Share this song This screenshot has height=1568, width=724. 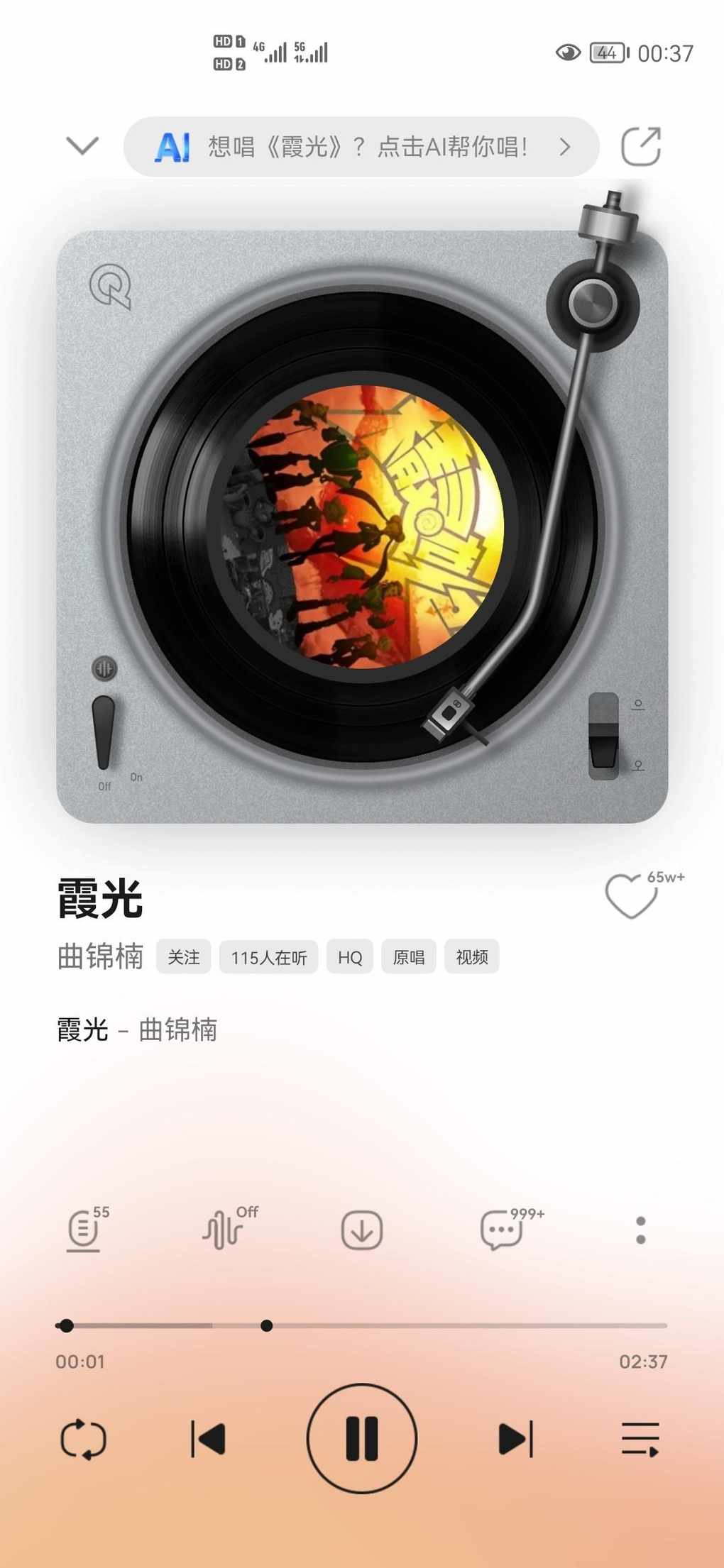[x=640, y=147]
